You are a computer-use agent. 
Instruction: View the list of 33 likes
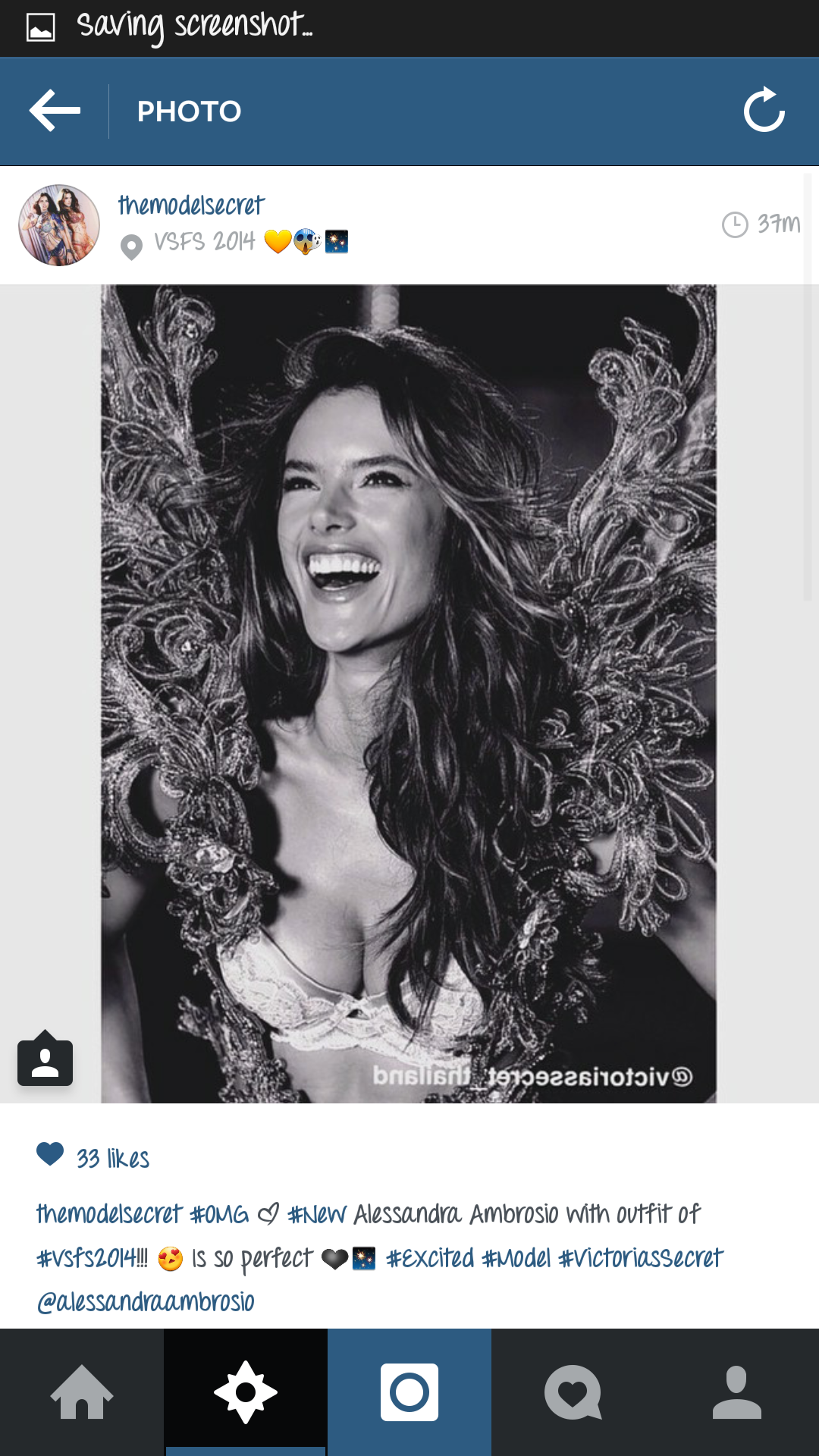pyautogui.click(x=113, y=1158)
